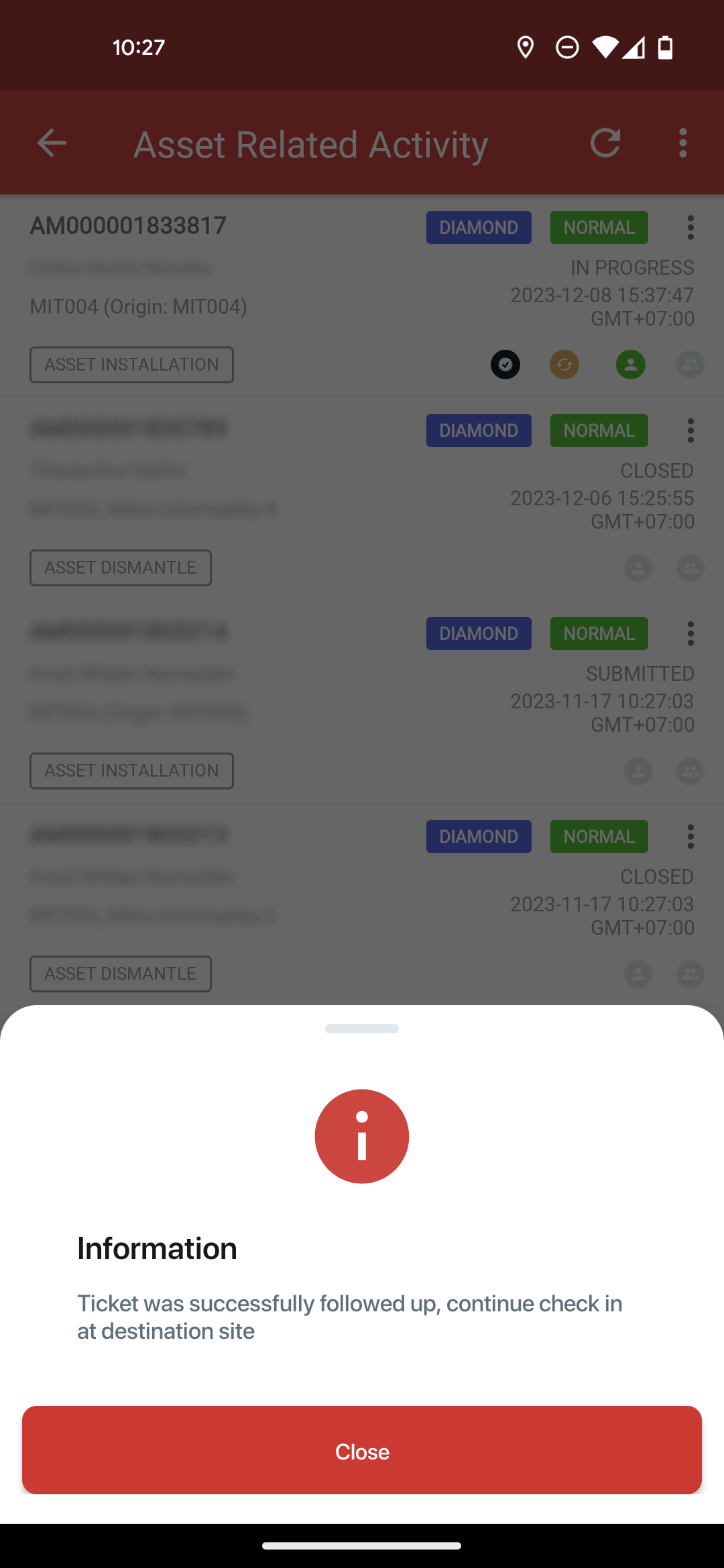
Task: Close the Information dialog
Action: (x=362, y=1451)
